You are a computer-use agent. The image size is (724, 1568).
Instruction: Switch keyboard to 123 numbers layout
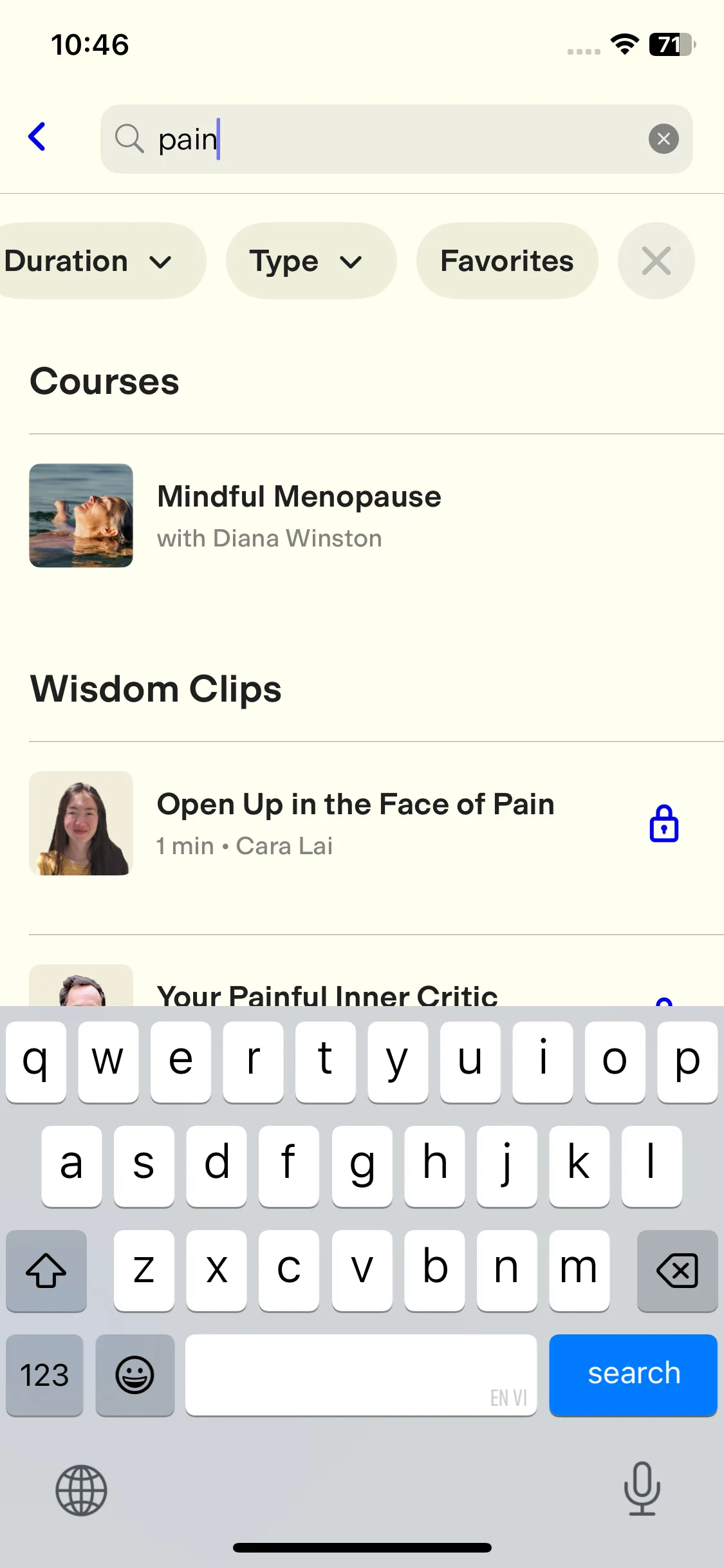[x=44, y=1376]
